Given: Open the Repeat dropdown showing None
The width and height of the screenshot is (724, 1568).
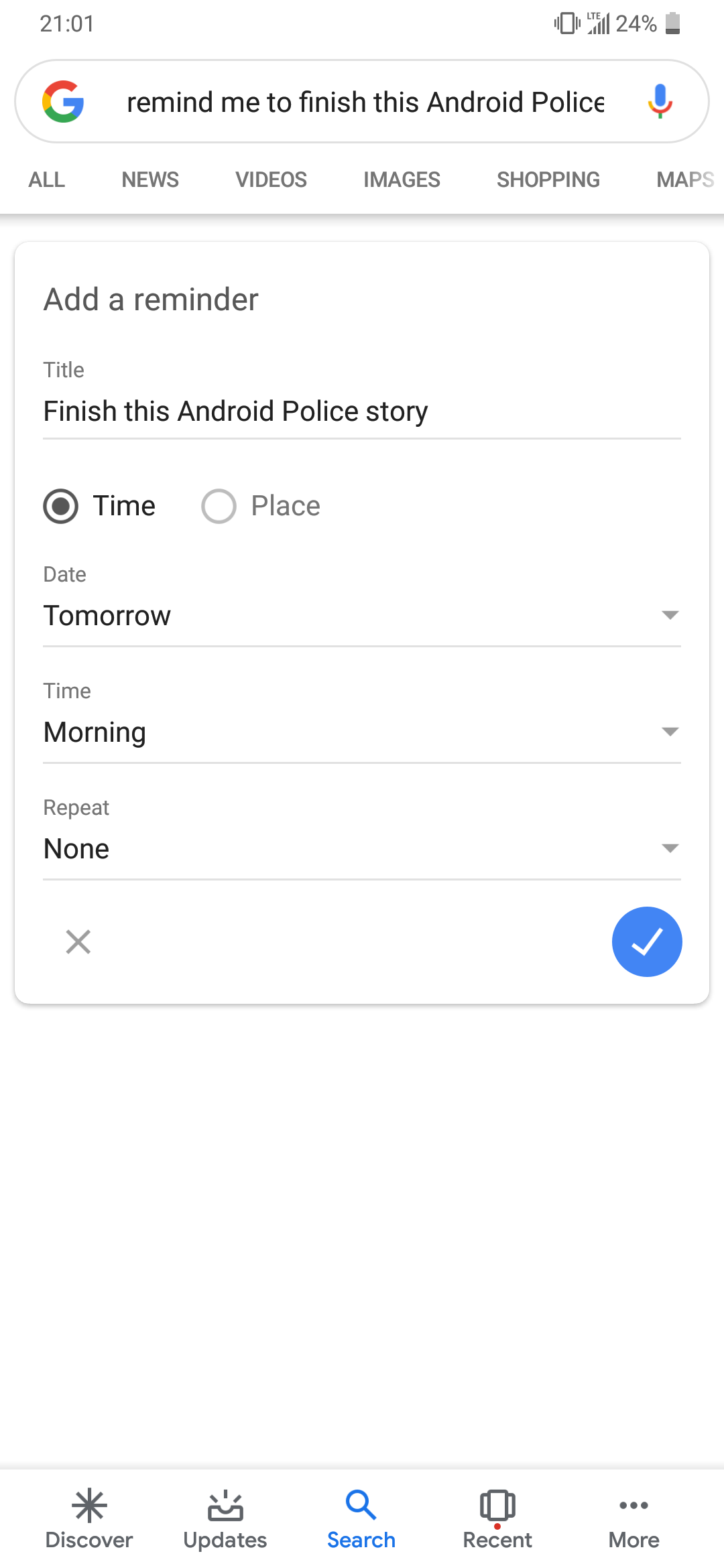Looking at the screenshot, I should pos(362,848).
